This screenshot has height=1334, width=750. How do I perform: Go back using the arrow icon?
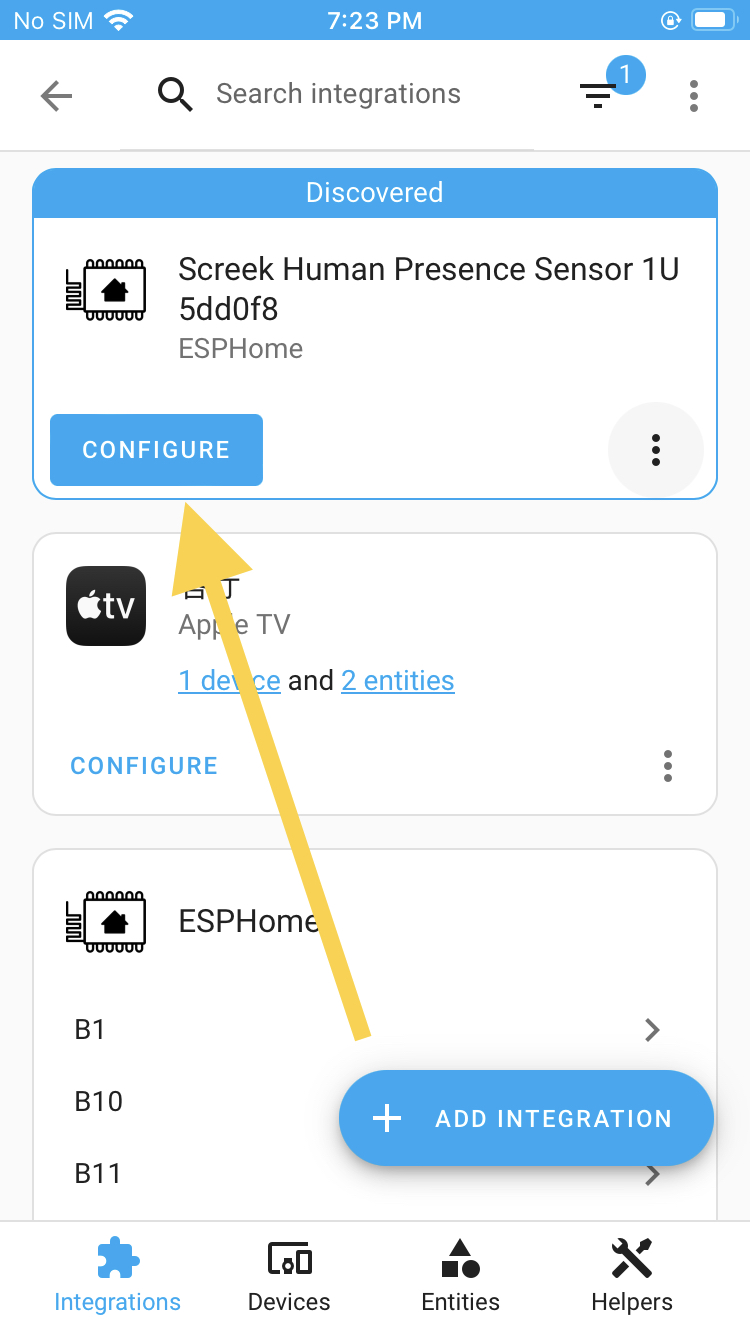point(56,95)
